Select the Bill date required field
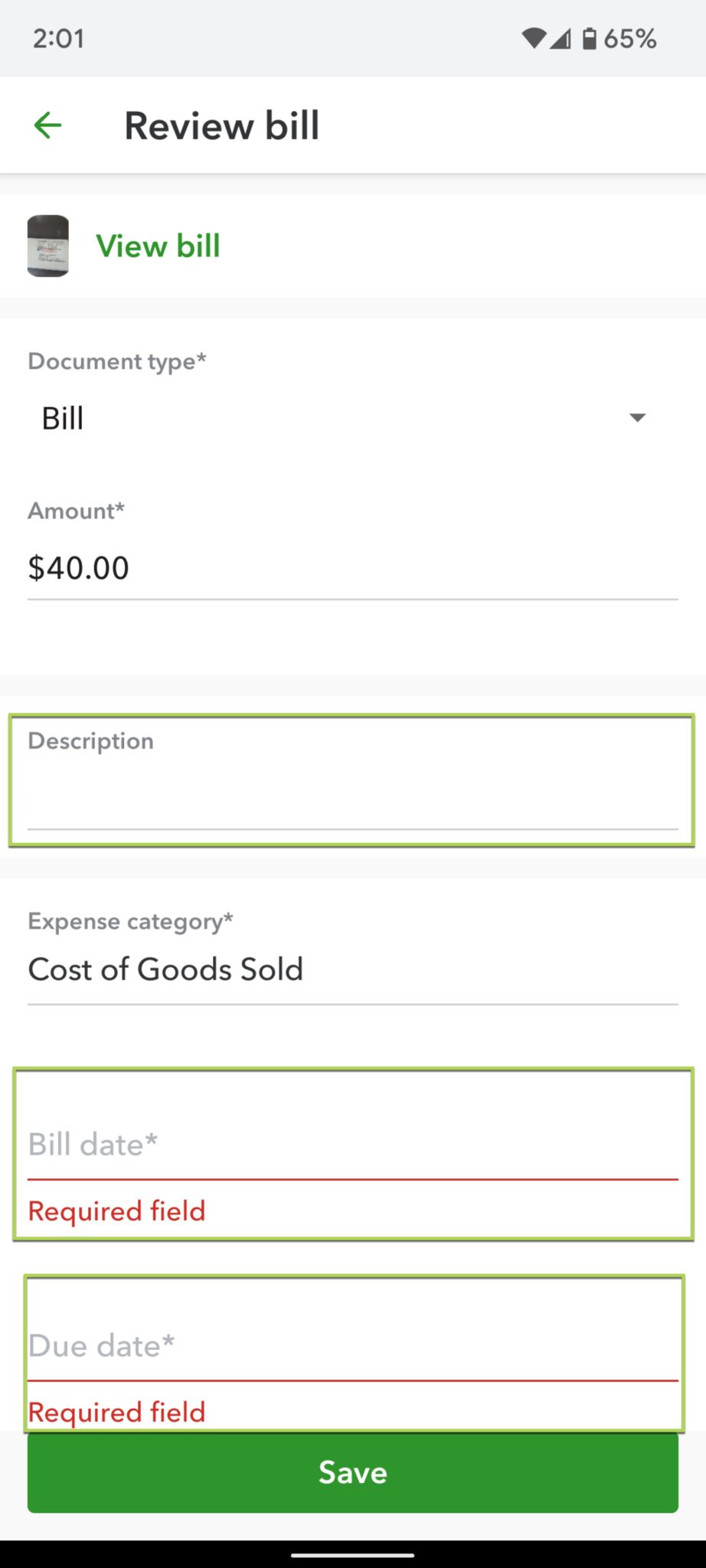The width and height of the screenshot is (706, 1568). click(352, 1144)
